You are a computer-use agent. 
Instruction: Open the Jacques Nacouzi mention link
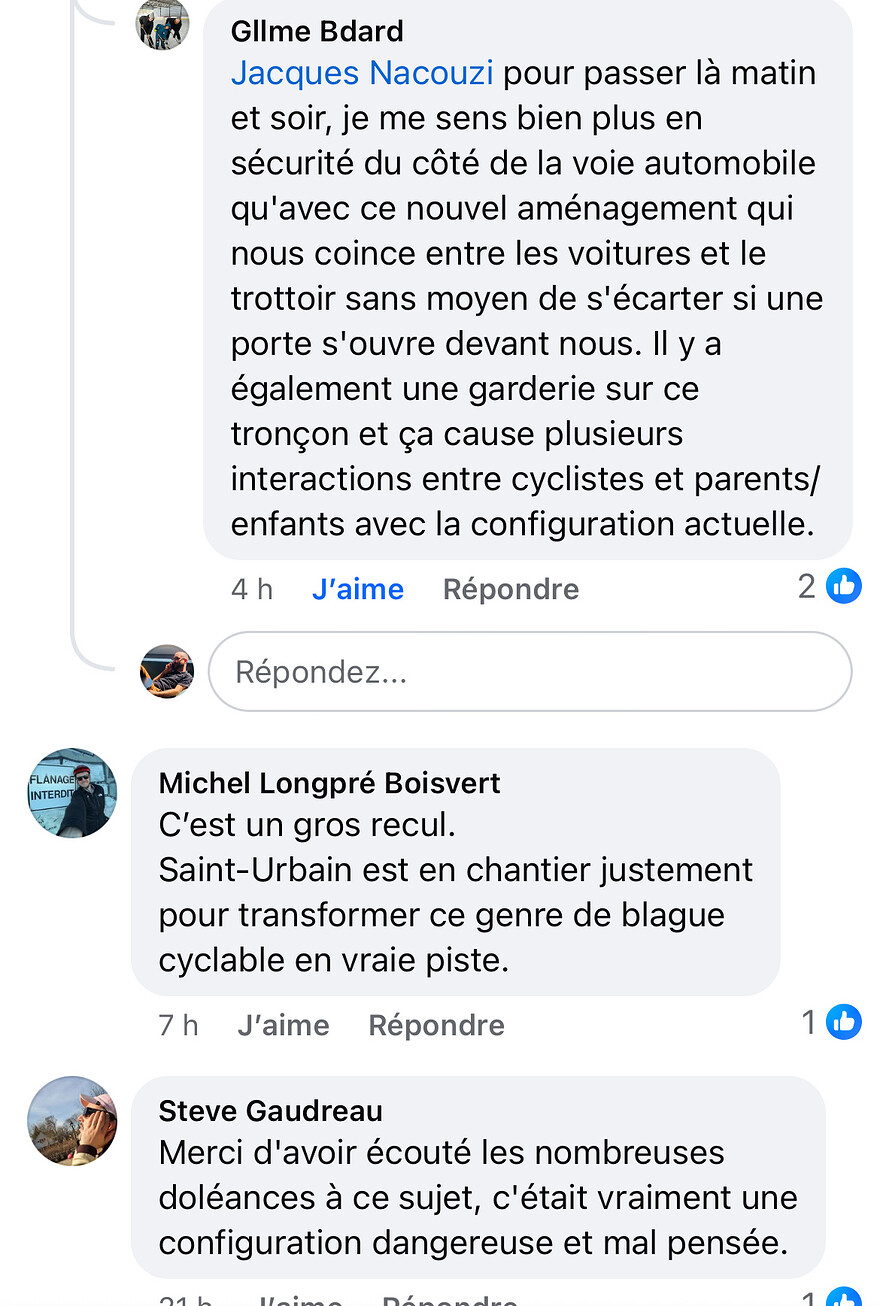[x=362, y=73]
